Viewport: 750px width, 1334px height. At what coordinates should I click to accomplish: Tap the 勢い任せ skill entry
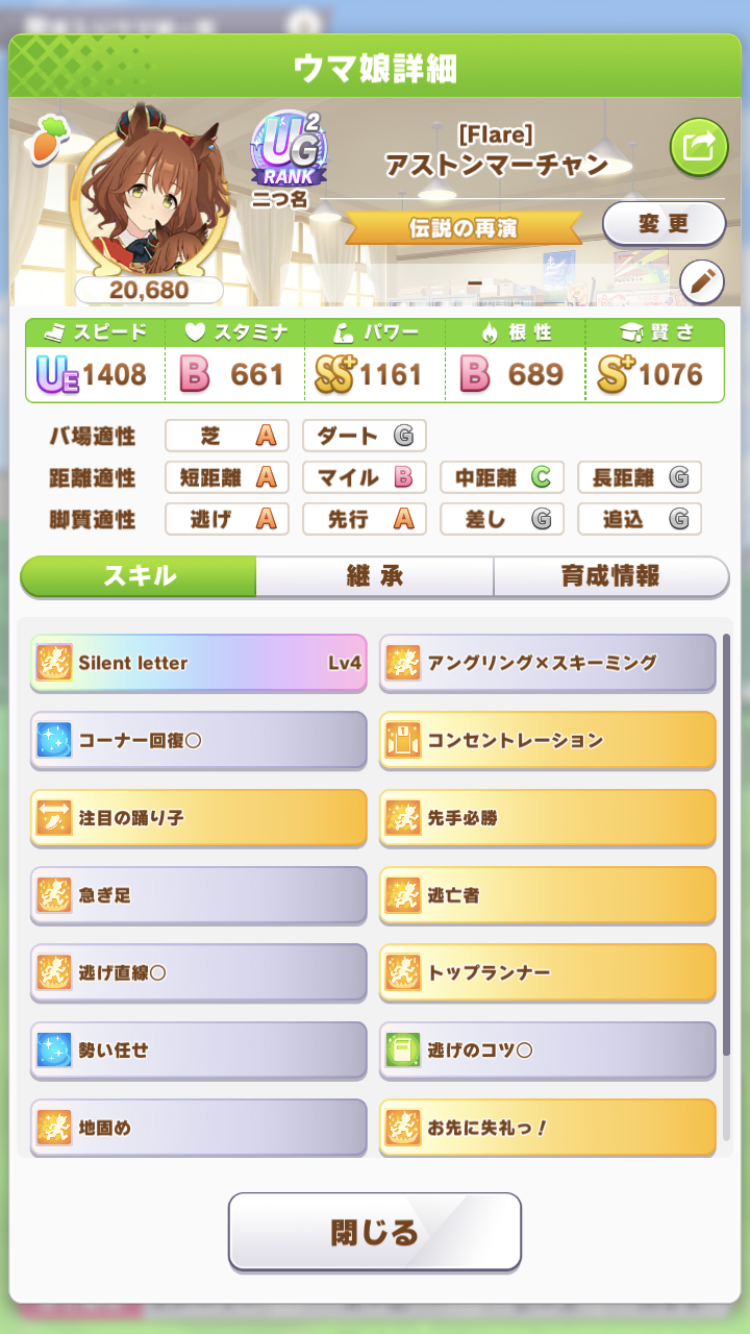pos(199,1050)
